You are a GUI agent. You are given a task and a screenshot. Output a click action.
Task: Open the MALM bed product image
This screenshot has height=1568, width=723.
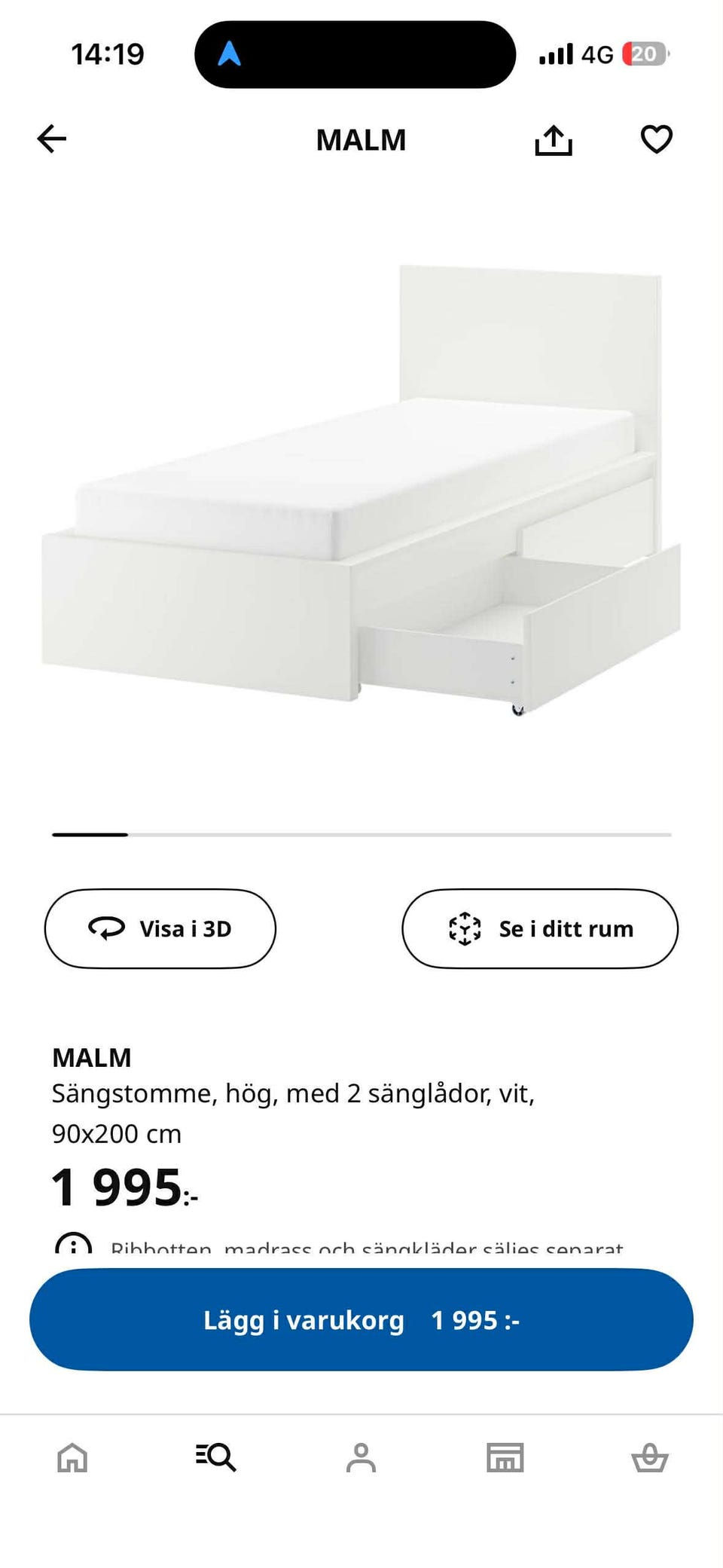point(361,490)
